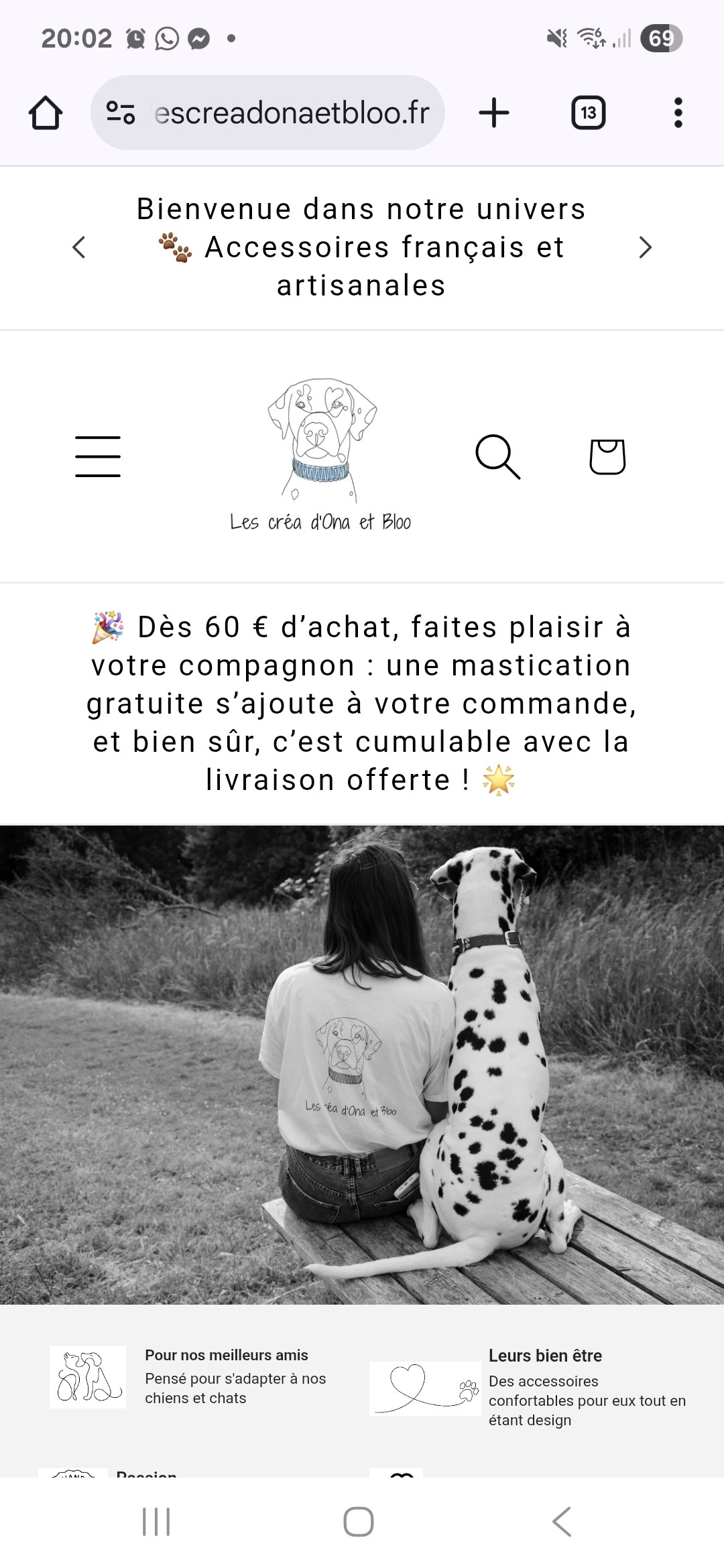Open the browser overflow menu
Image resolution: width=724 pixels, height=1568 pixels.
point(678,113)
